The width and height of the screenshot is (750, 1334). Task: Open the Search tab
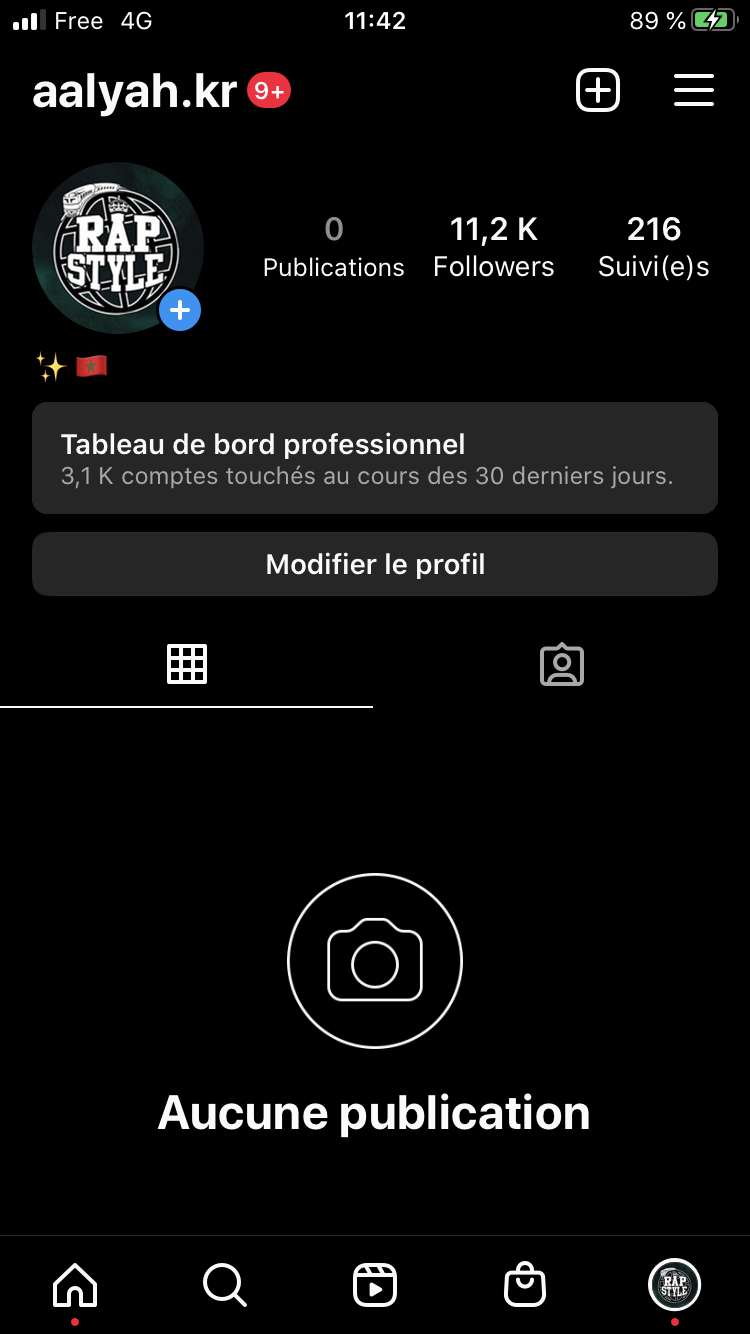(x=224, y=1284)
